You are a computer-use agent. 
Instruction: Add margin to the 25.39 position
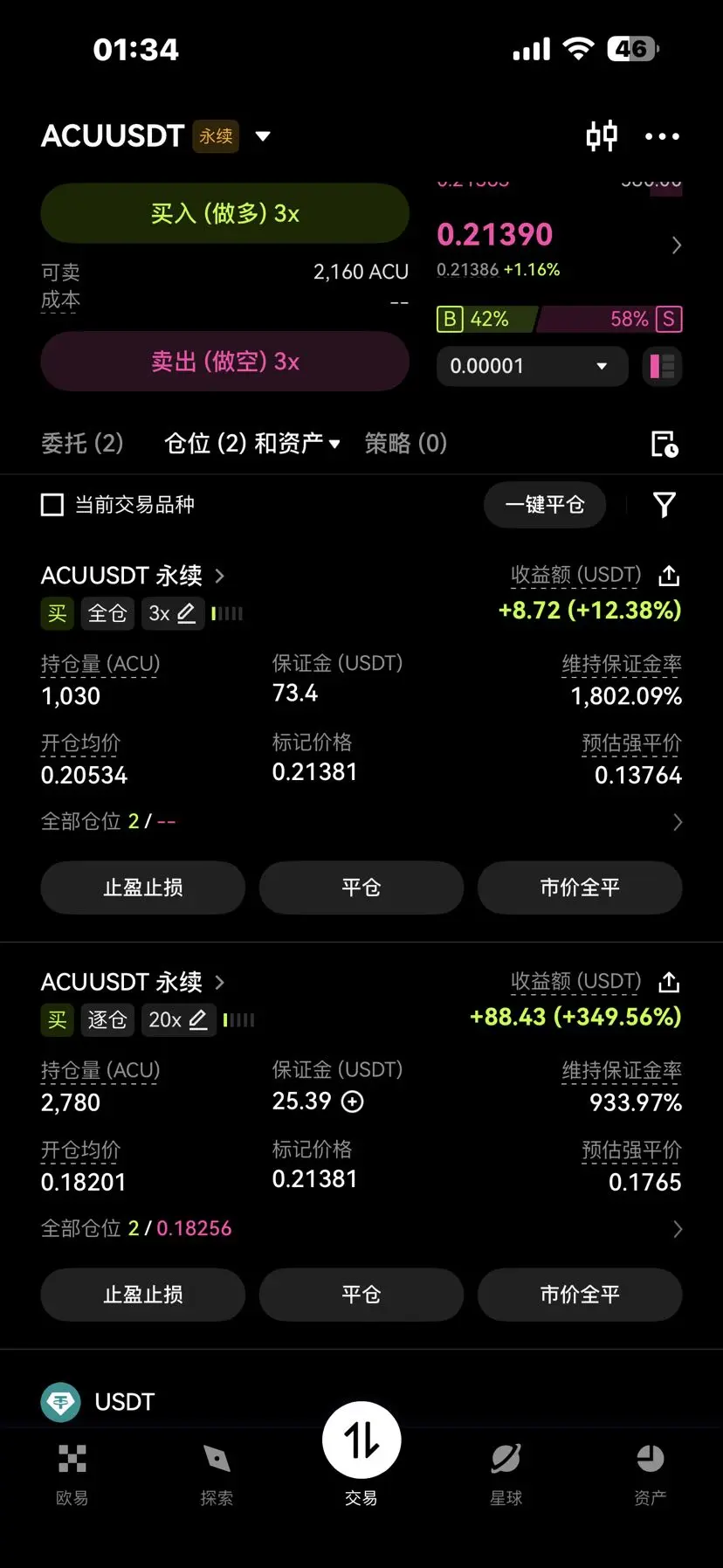tap(353, 1102)
